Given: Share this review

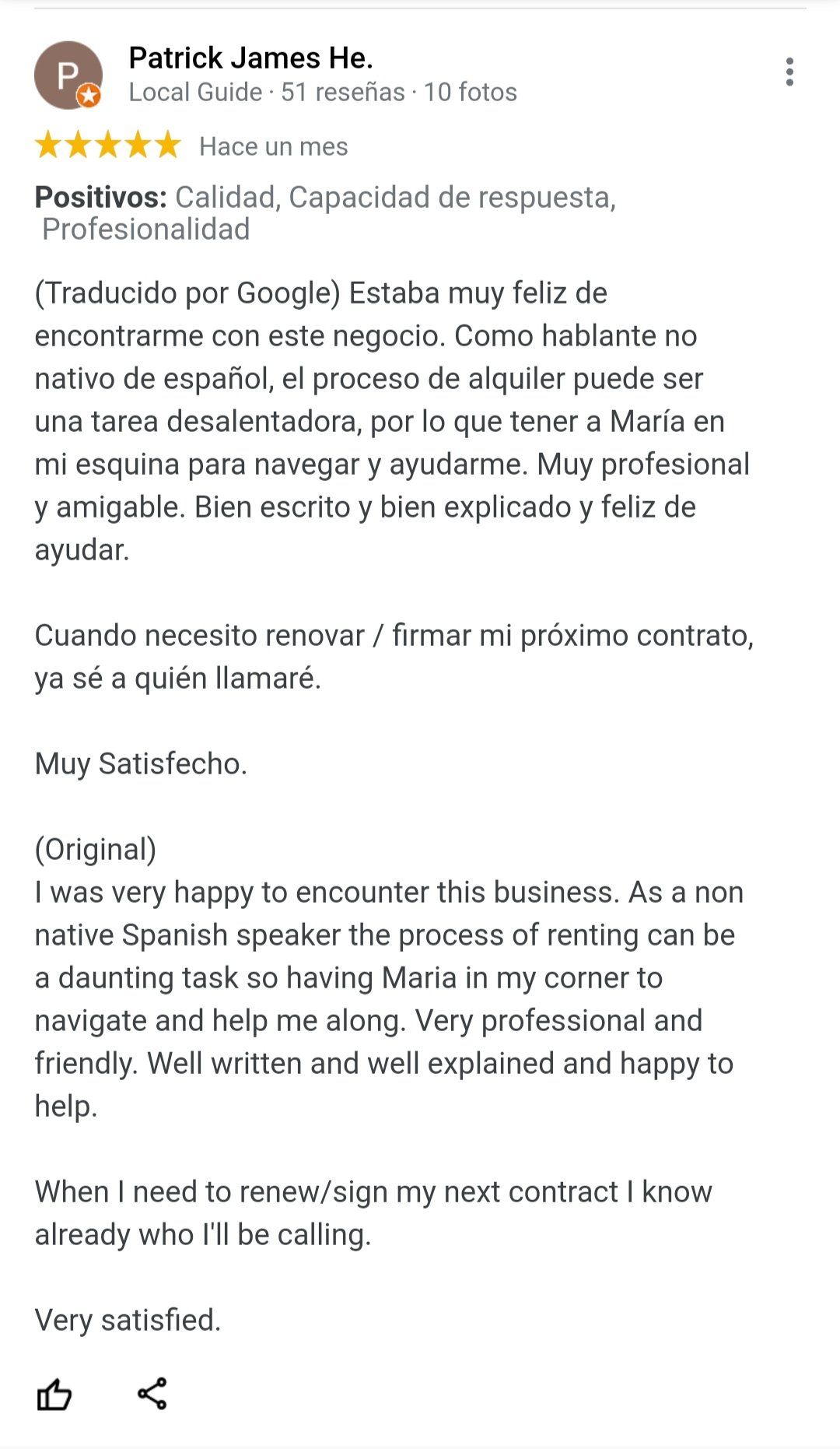Looking at the screenshot, I should [152, 1393].
